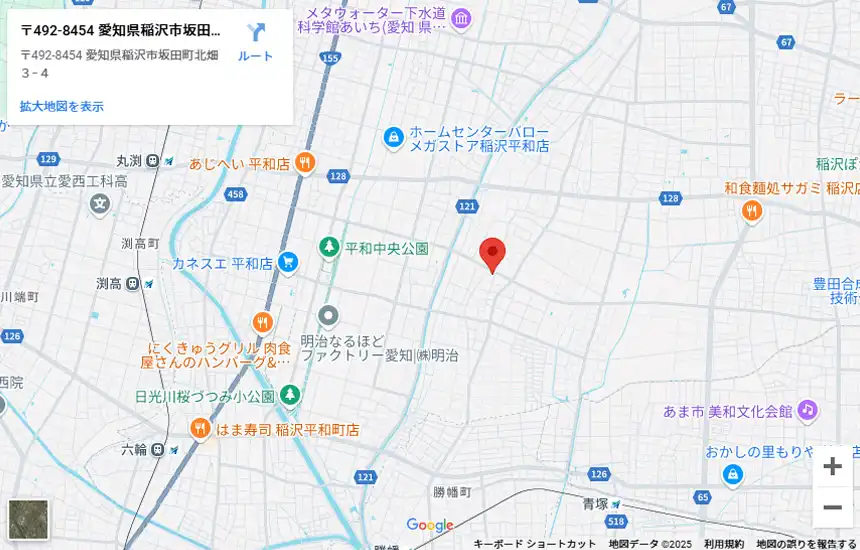Image resolution: width=860 pixels, height=550 pixels.
Task: Open the 地図の誤りを報告する link
Action: pos(806,544)
